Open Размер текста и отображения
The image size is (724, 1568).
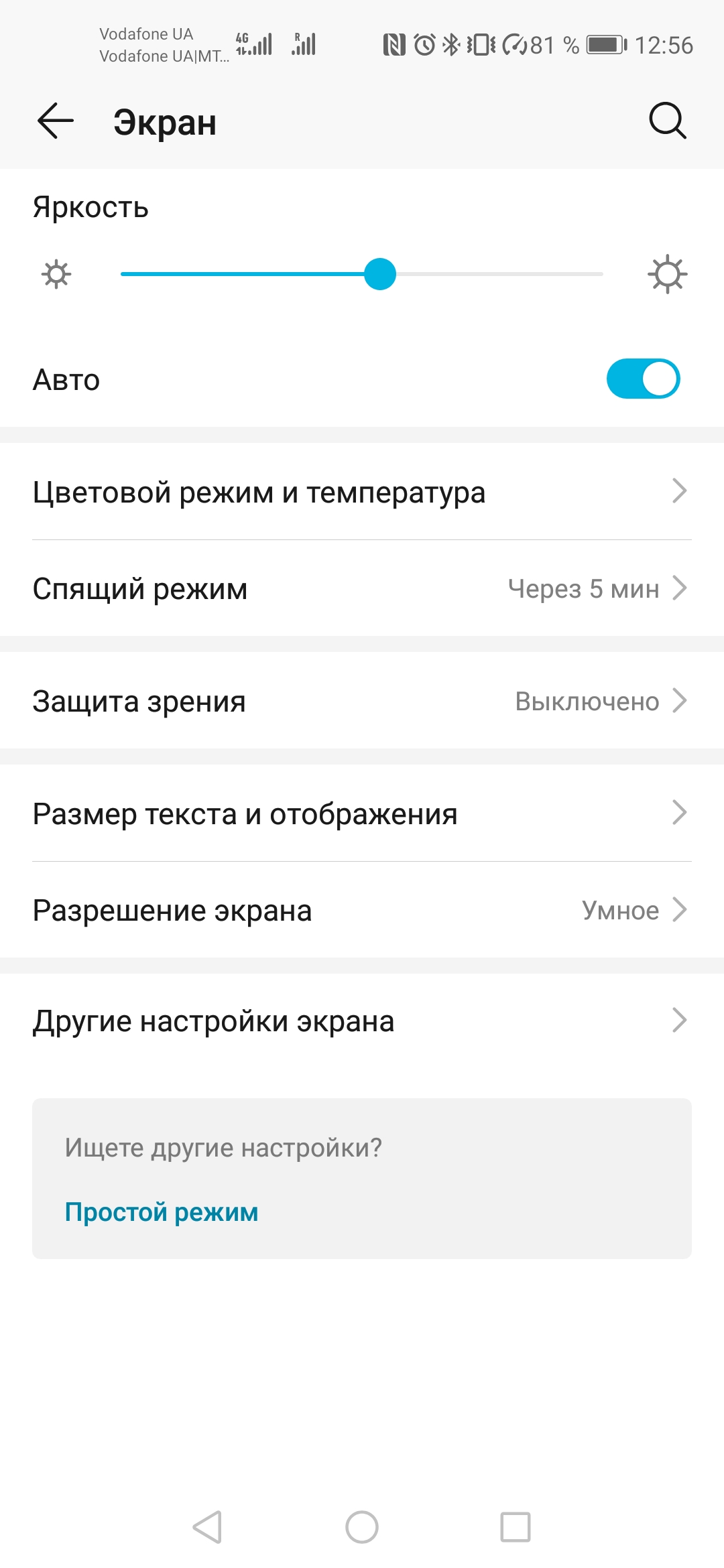pos(362,813)
